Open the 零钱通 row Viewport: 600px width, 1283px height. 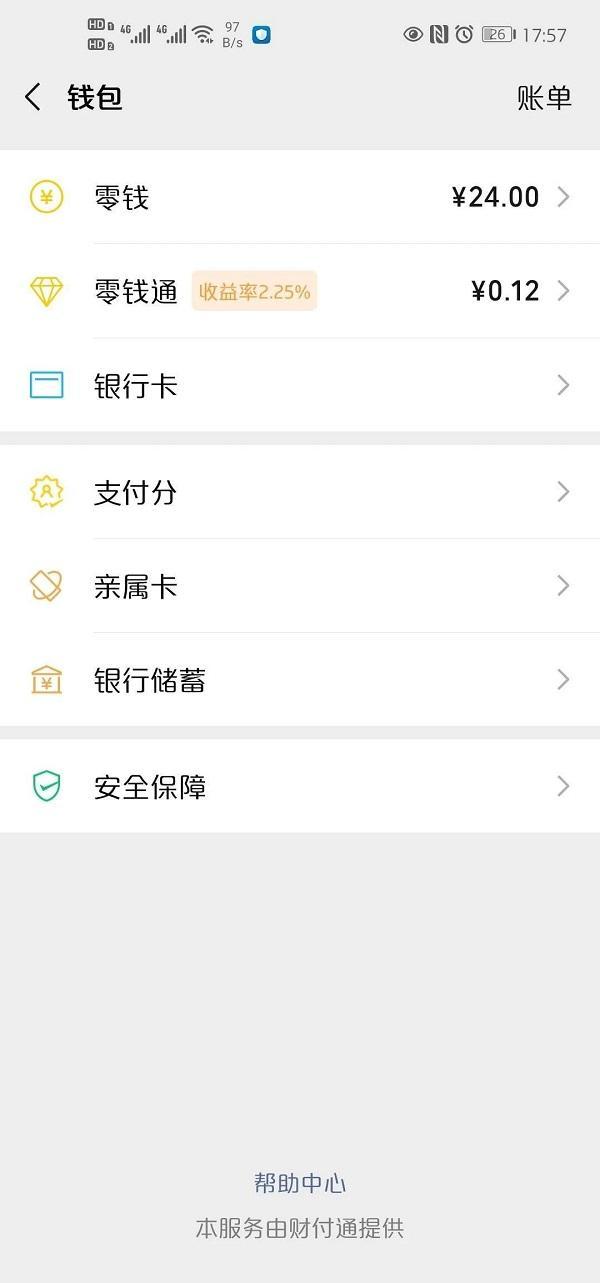click(x=300, y=291)
